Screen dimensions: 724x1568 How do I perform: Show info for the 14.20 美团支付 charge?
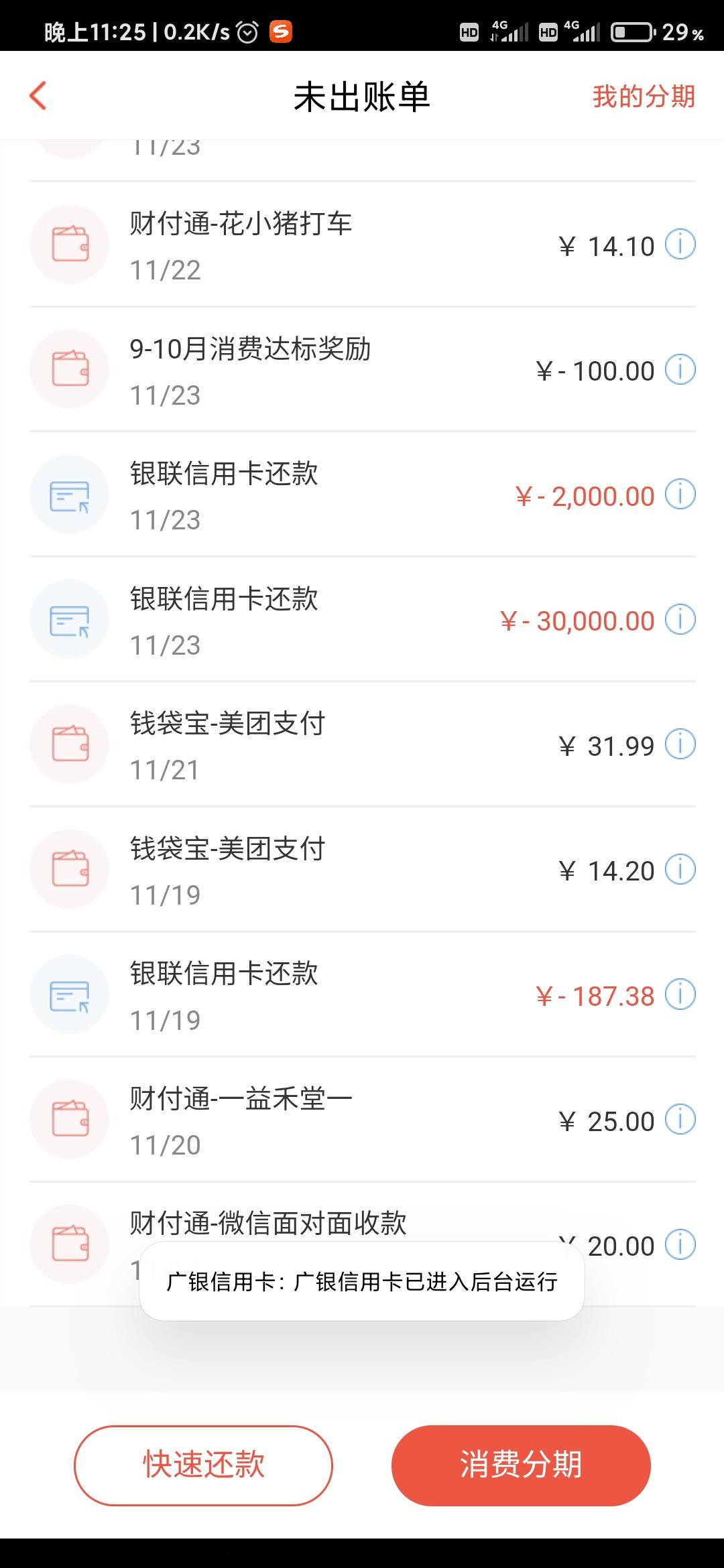point(680,869)
